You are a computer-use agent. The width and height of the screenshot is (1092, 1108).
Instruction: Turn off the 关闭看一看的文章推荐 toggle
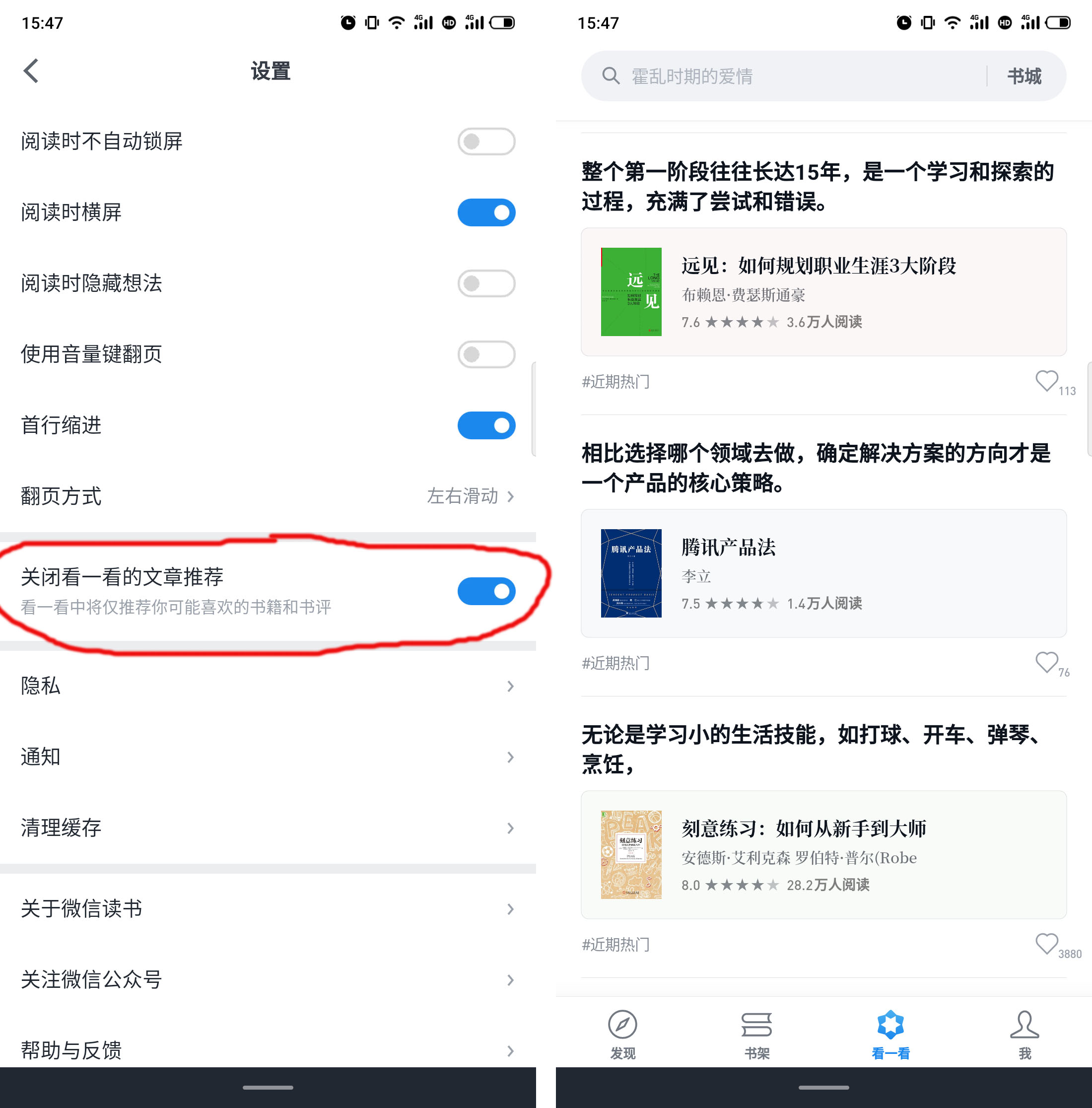click(x=485, y=591)
